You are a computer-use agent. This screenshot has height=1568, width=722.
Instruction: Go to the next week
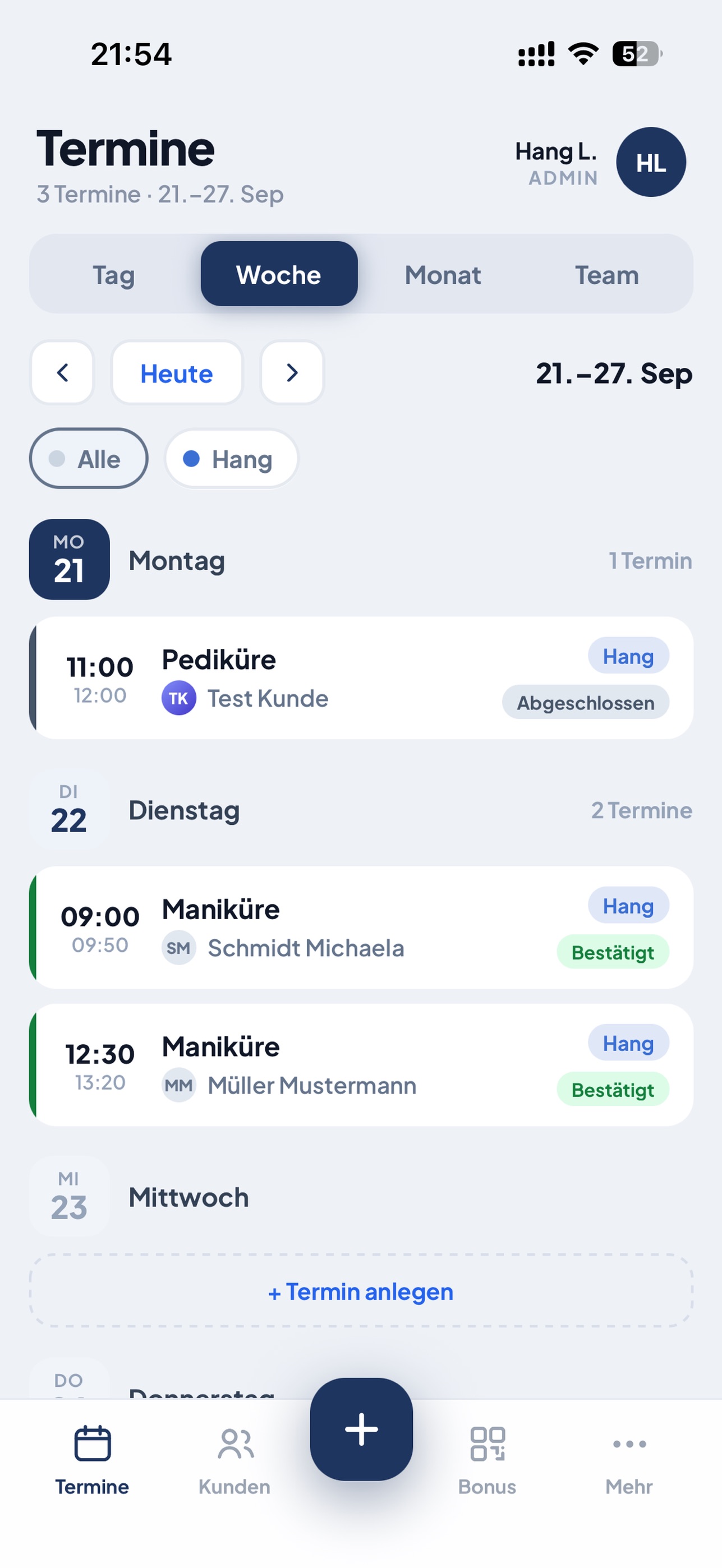[292, 372]
